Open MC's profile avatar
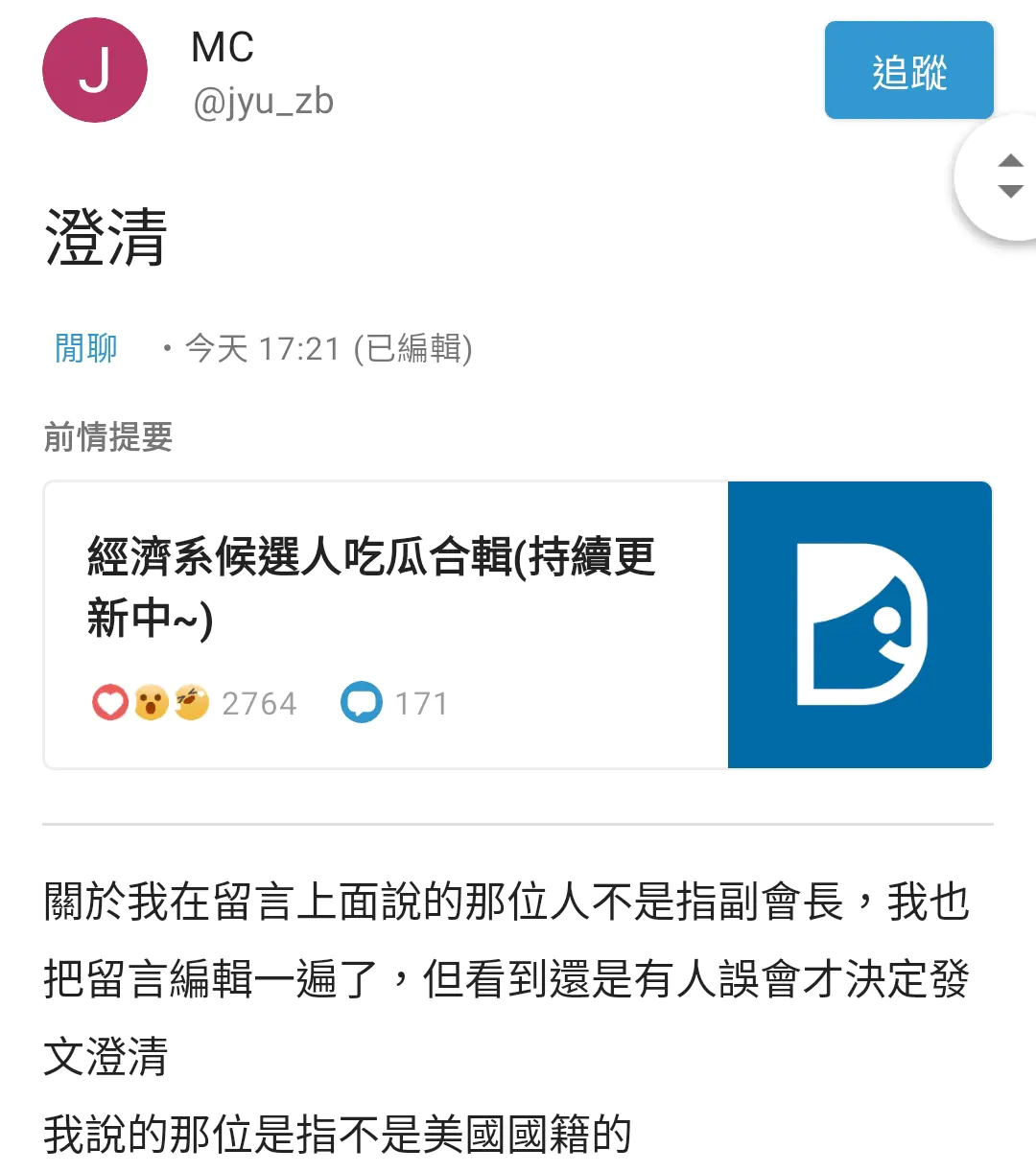Image resolution: width=1036 pixels, height=1172 pixels. [94, 70]
